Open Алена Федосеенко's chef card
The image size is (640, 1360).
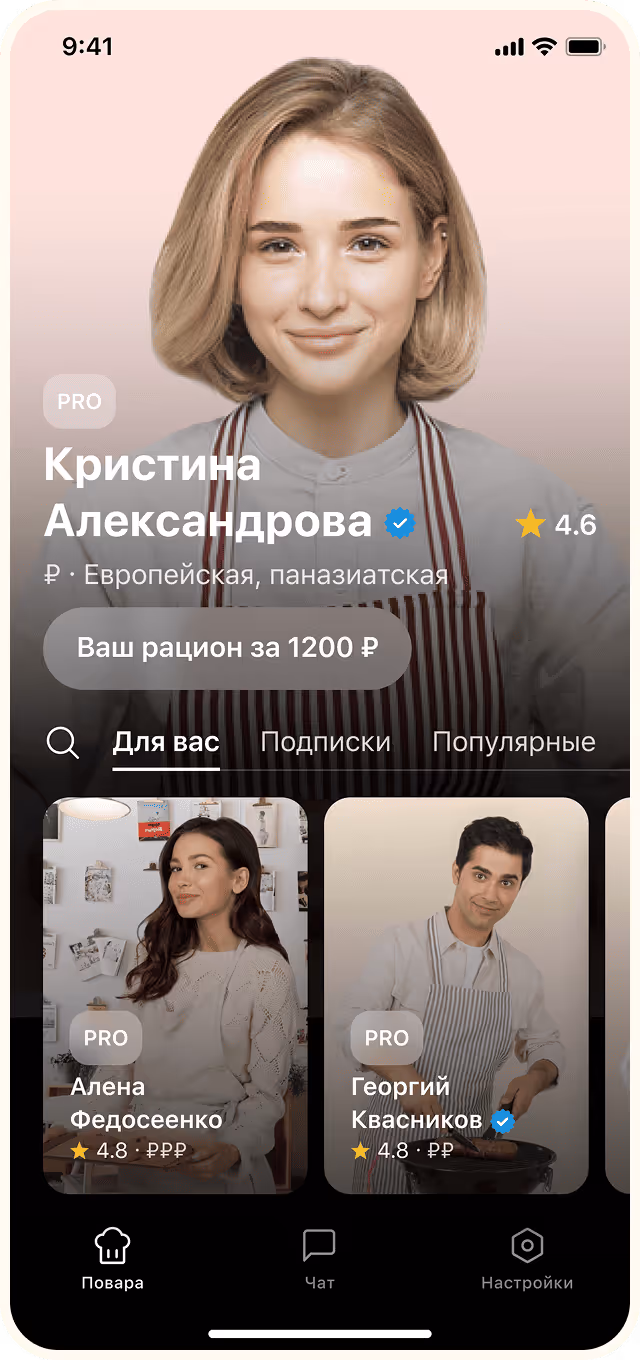tap(175, 995)
